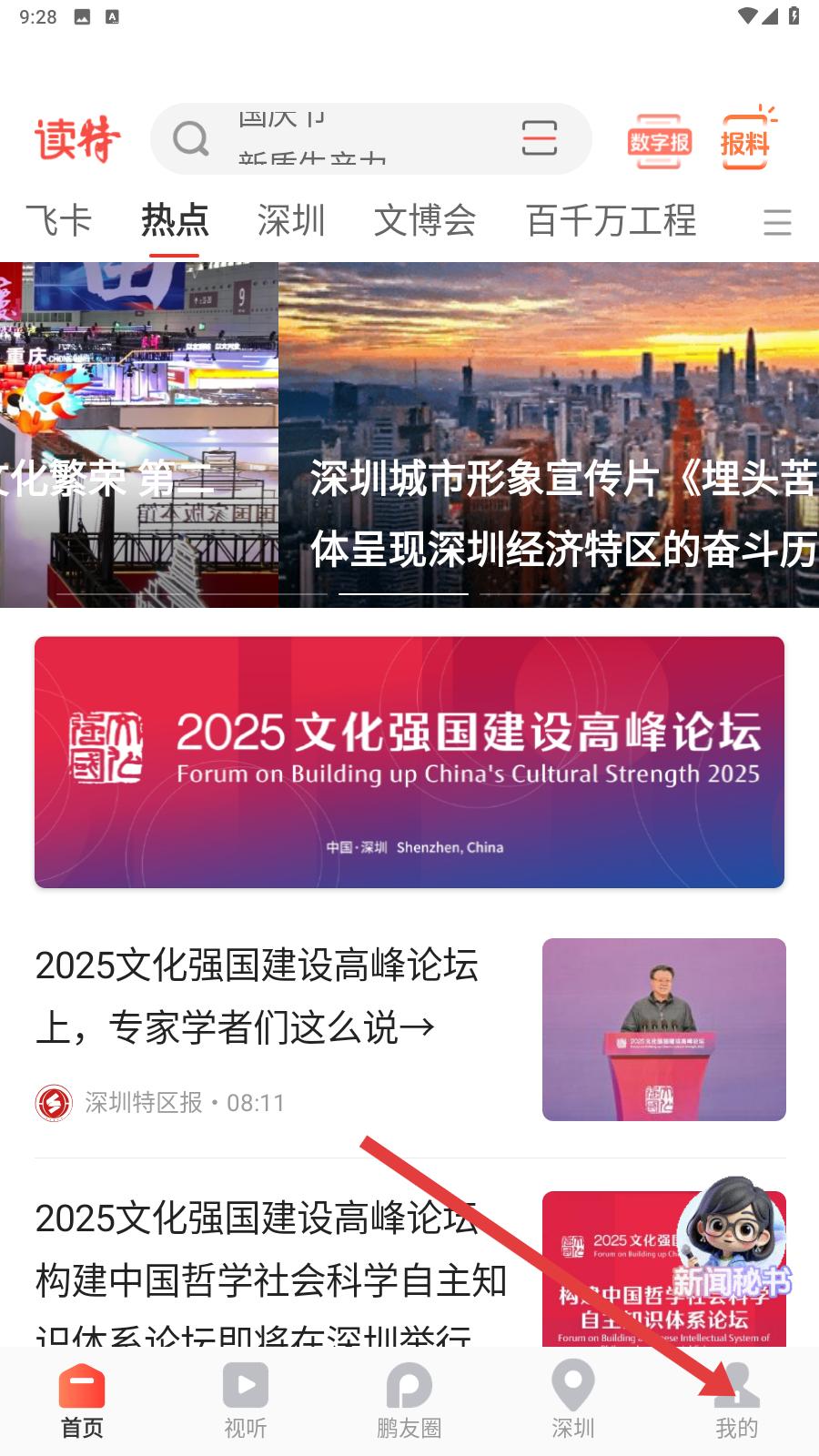
Task: Open the search box
Action: [x=346, y=139]
